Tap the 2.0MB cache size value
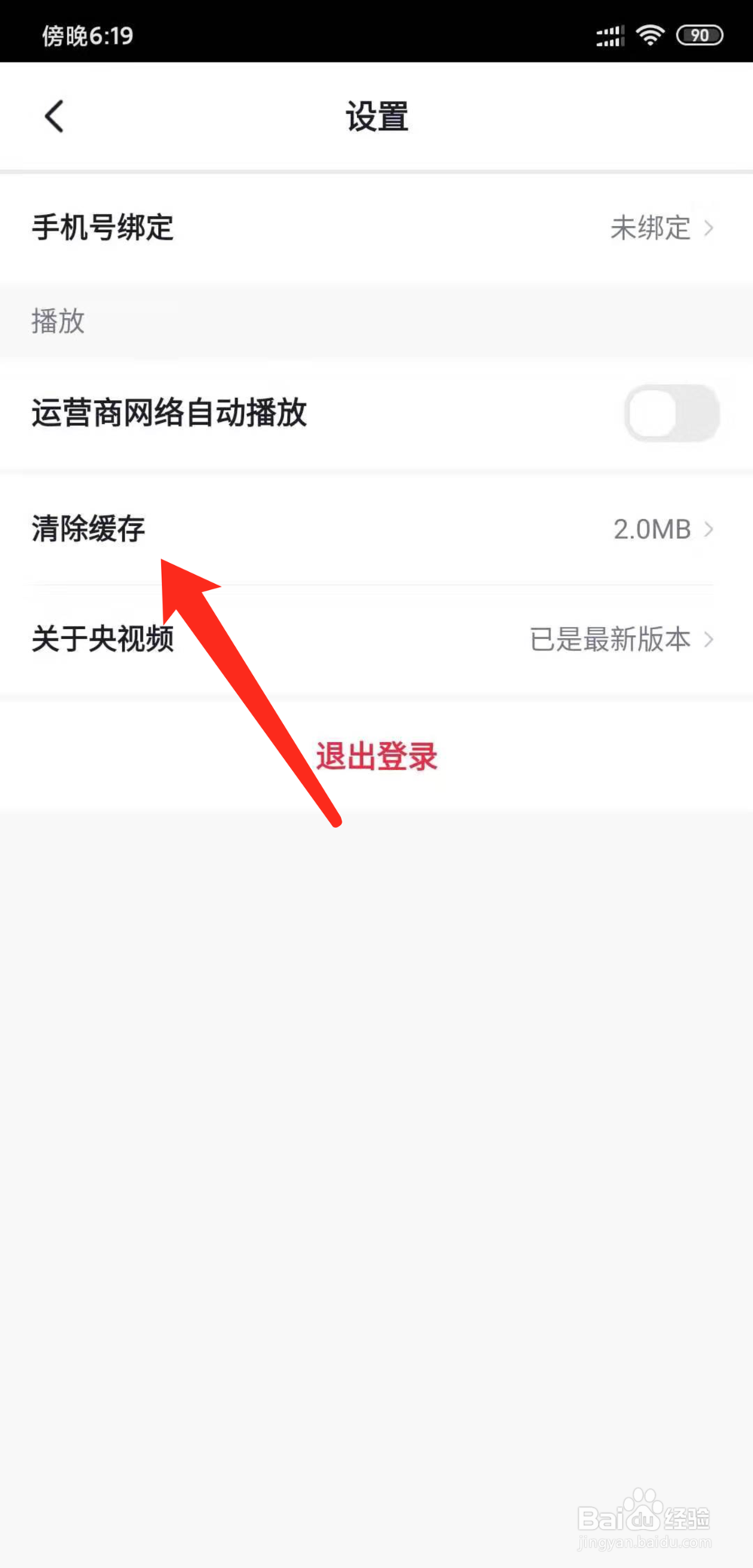753x1568 pixels. (x=651, y=530)
